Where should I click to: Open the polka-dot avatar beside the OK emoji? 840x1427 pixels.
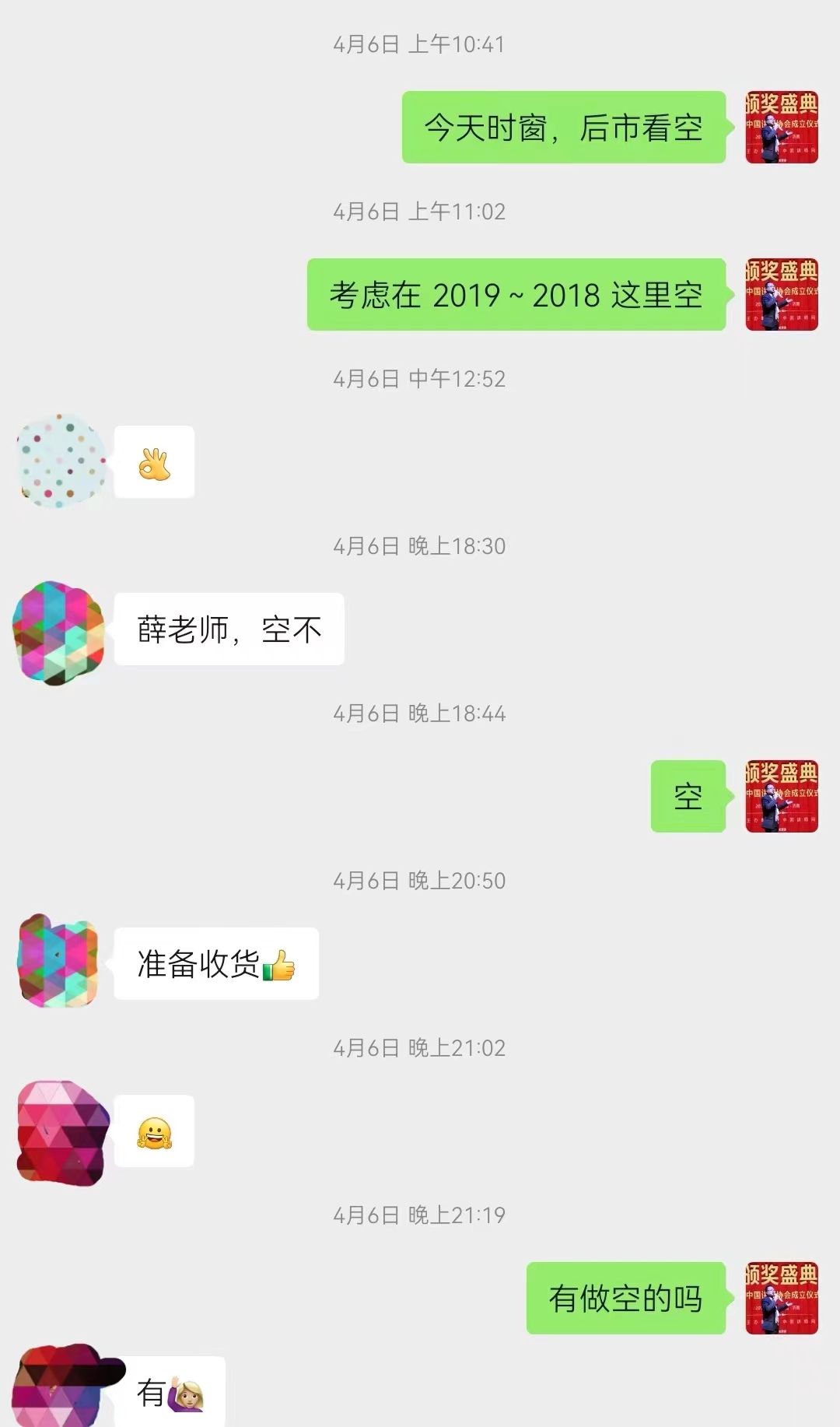coord(62,461)
